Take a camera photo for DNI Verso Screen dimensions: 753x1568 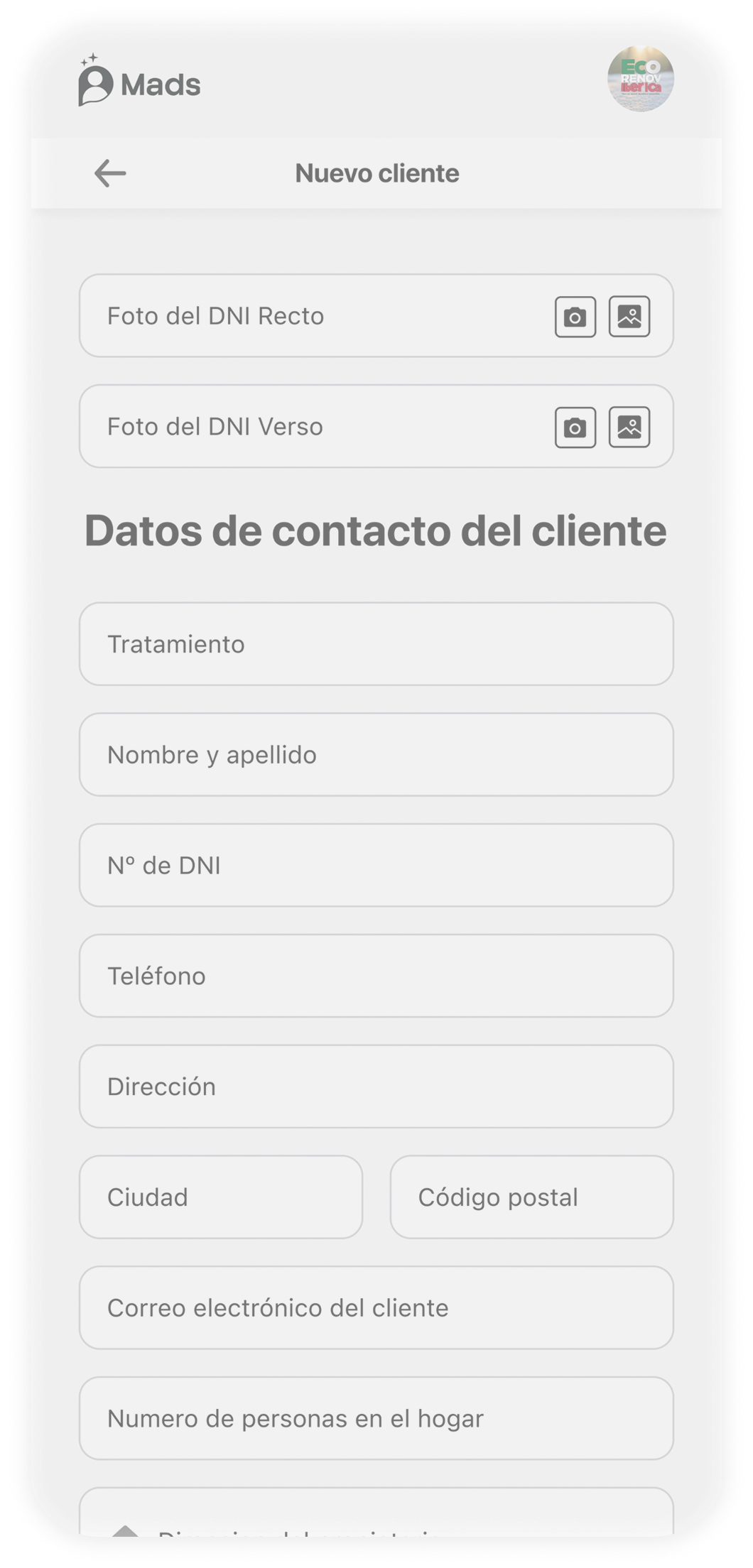[x=575, y=428]
